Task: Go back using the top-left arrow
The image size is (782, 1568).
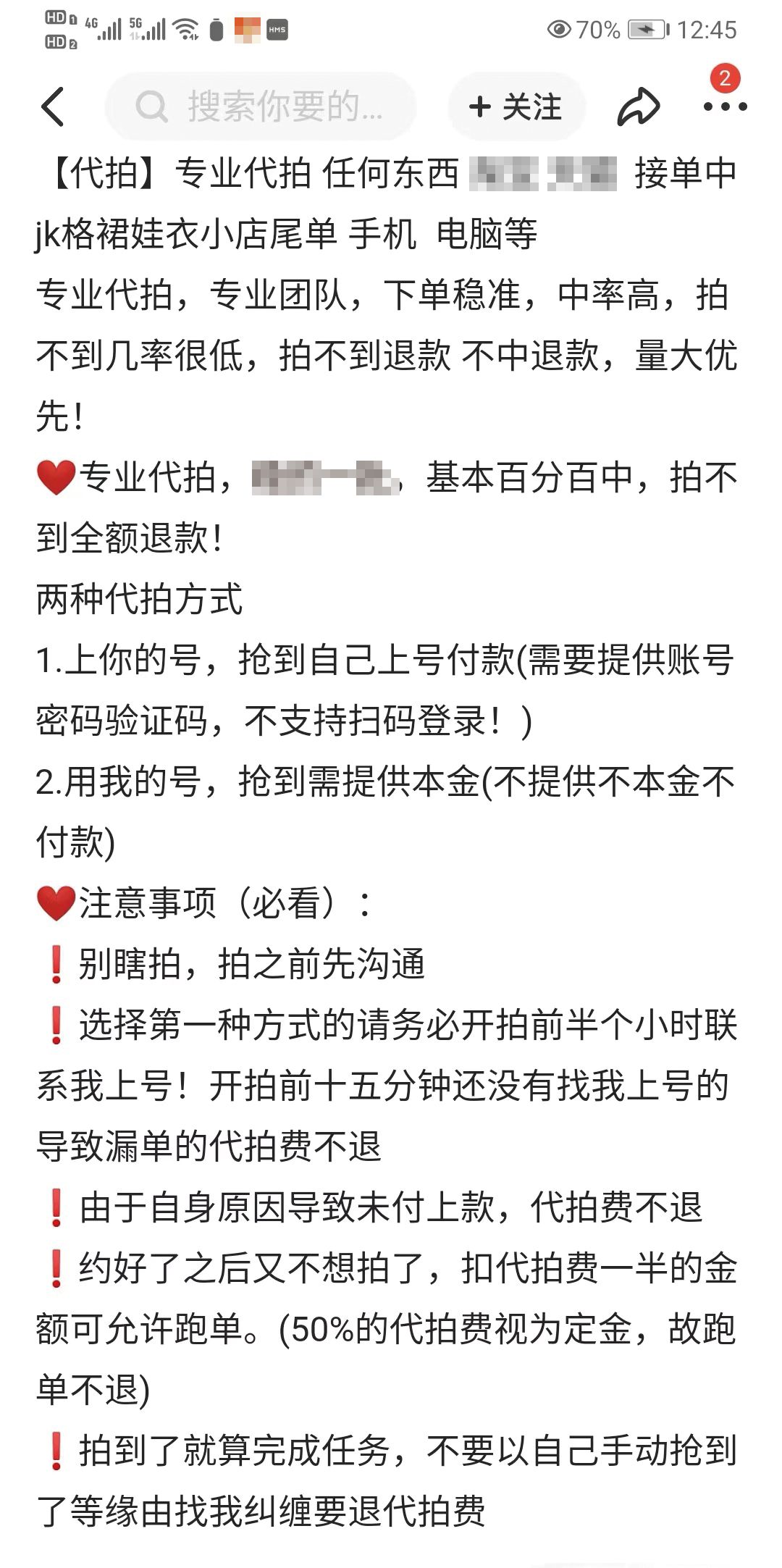Action: pos(53,107)
